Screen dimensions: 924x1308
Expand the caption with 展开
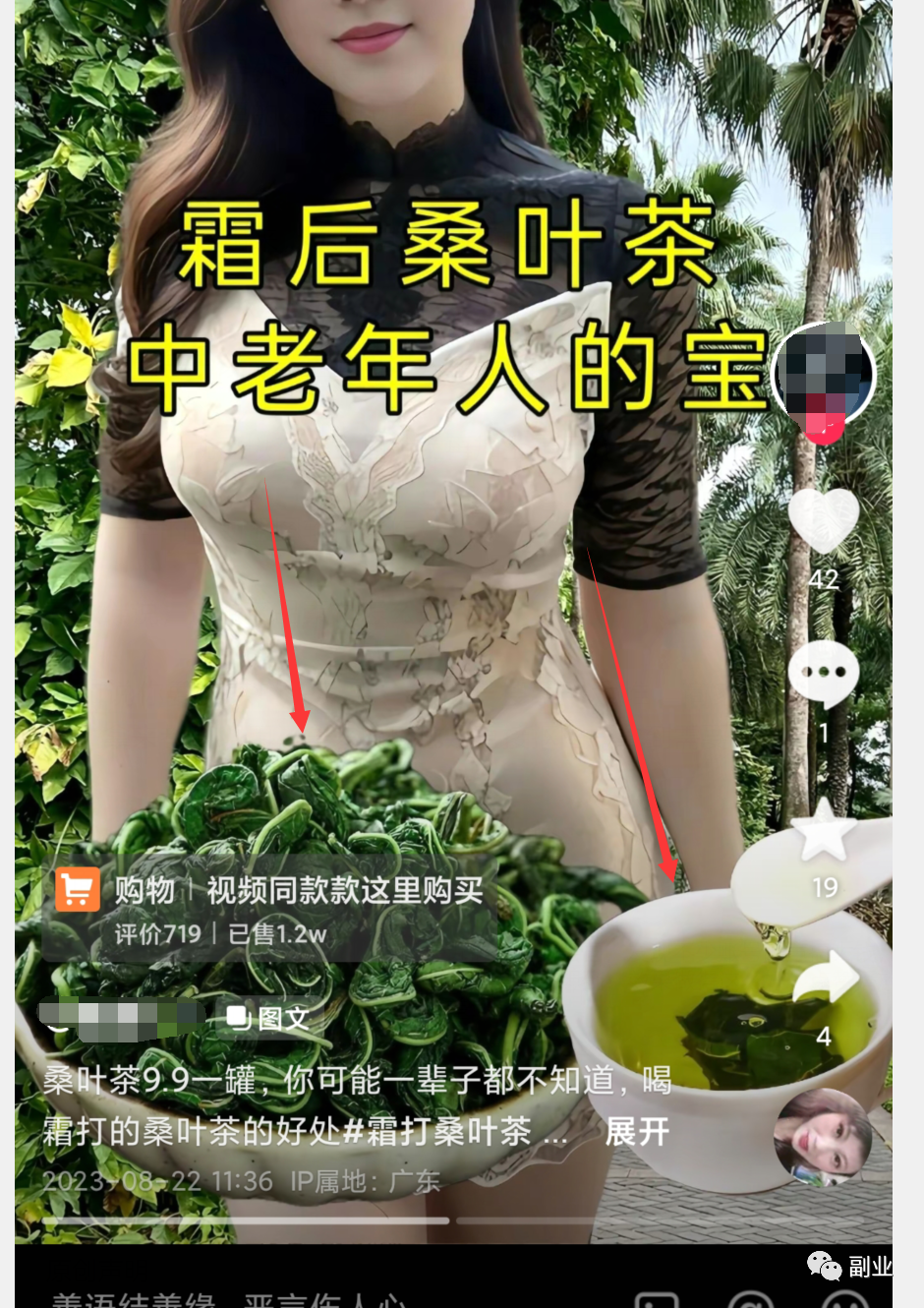click(637, 1132)
